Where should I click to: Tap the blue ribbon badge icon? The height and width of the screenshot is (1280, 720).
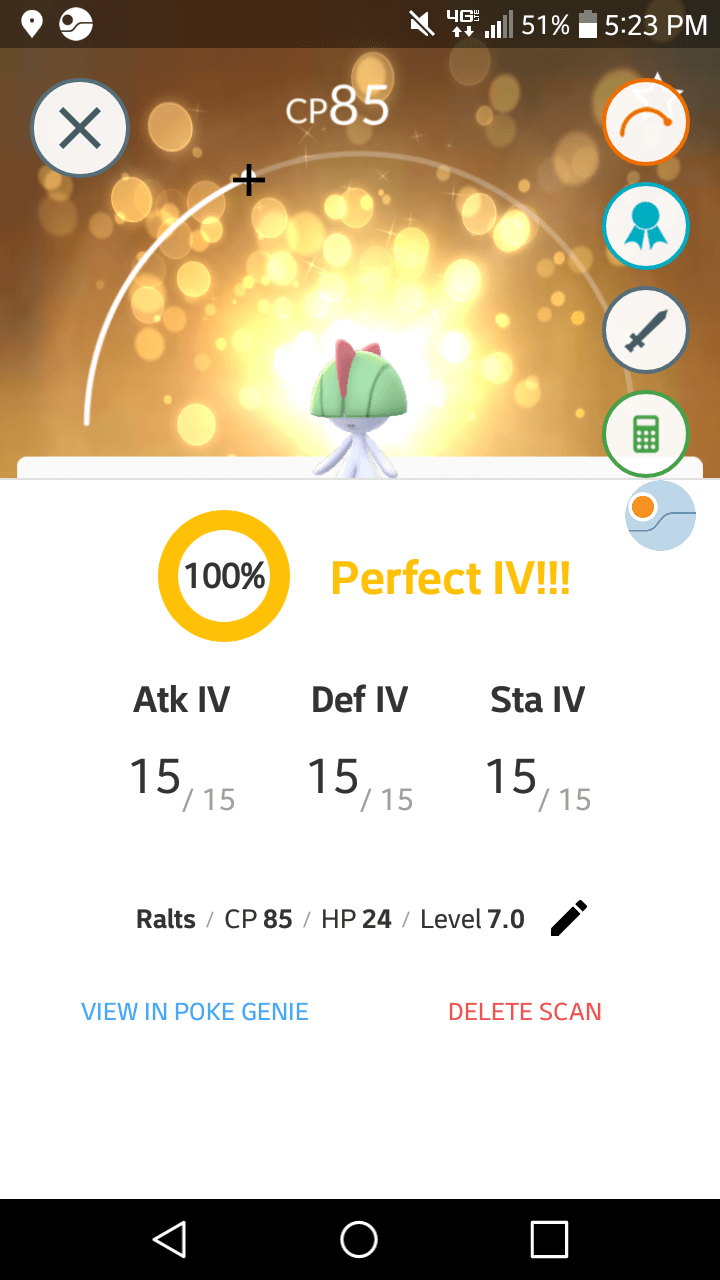pyautogui.click(x=646, y=226)
